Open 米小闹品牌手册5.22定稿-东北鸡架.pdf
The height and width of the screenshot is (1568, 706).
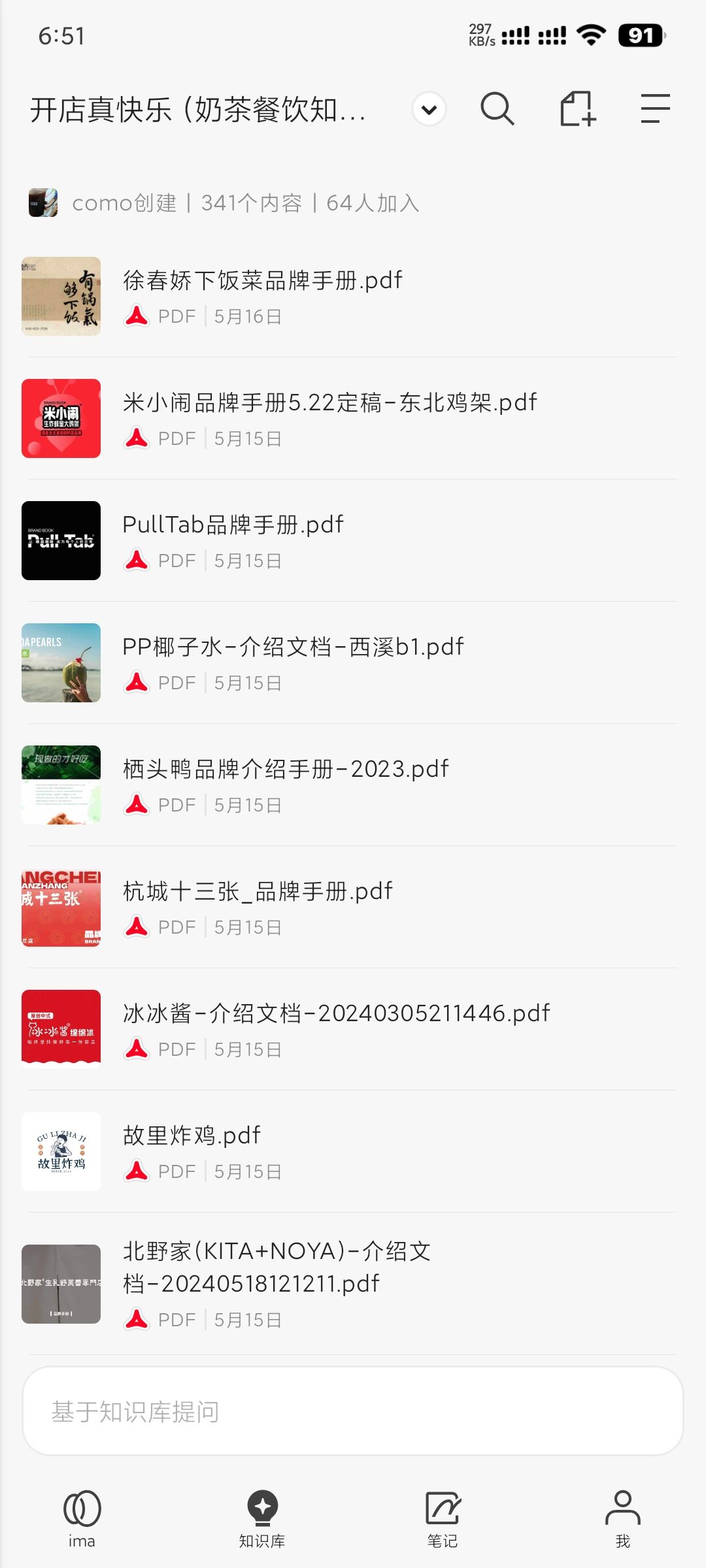[x=329, y=403]
